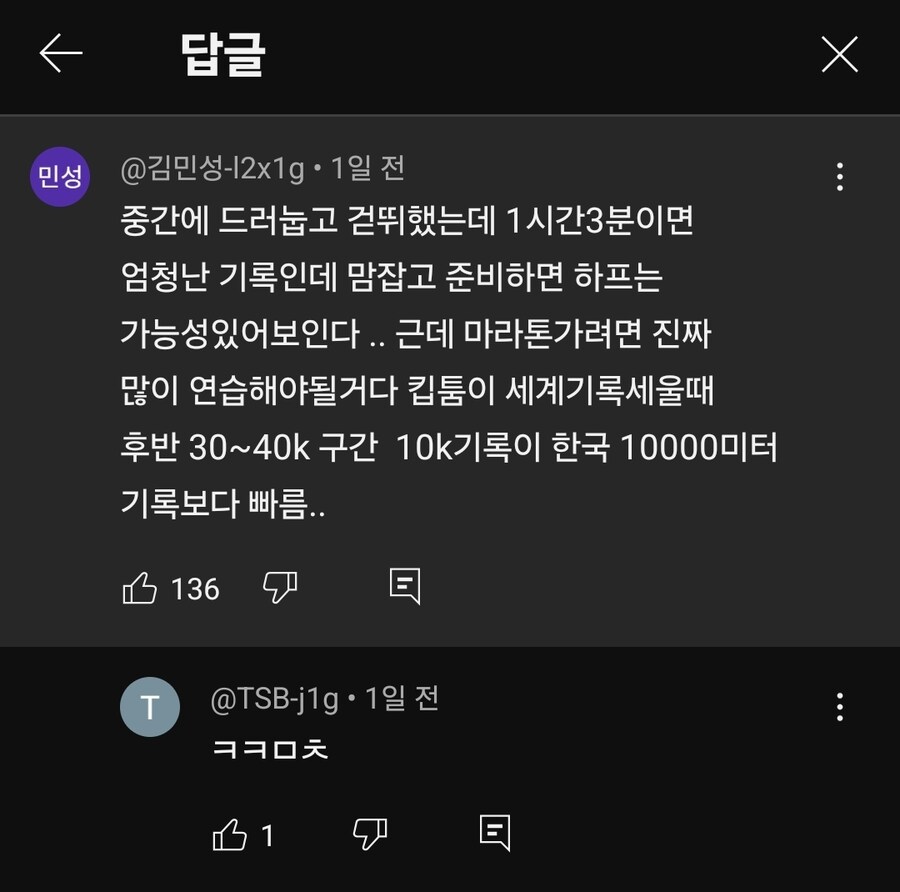
Task: Open @김민성-l2x1g channel handle
Action: tap(212, 169)
